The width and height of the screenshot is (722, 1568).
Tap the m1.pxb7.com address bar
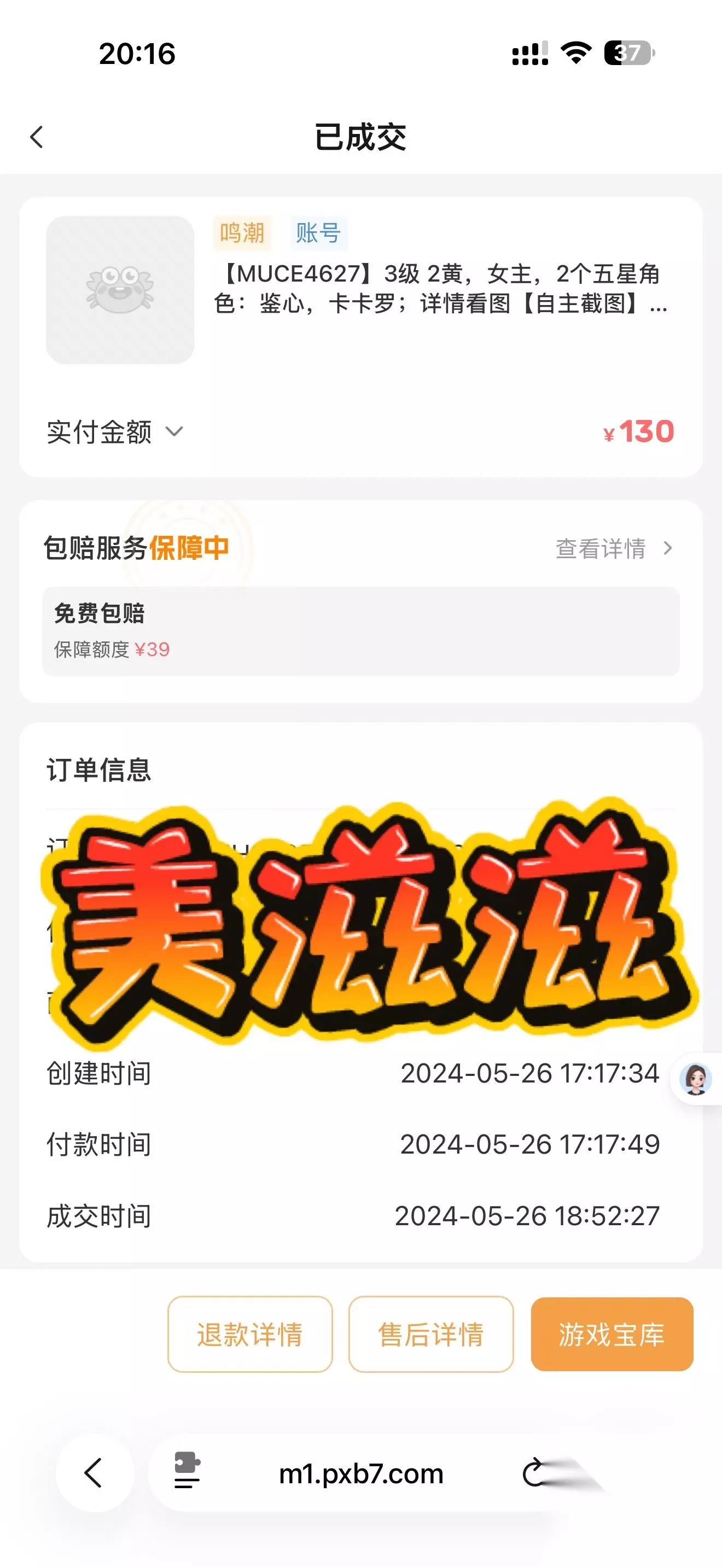click(x=360, y=1473)
